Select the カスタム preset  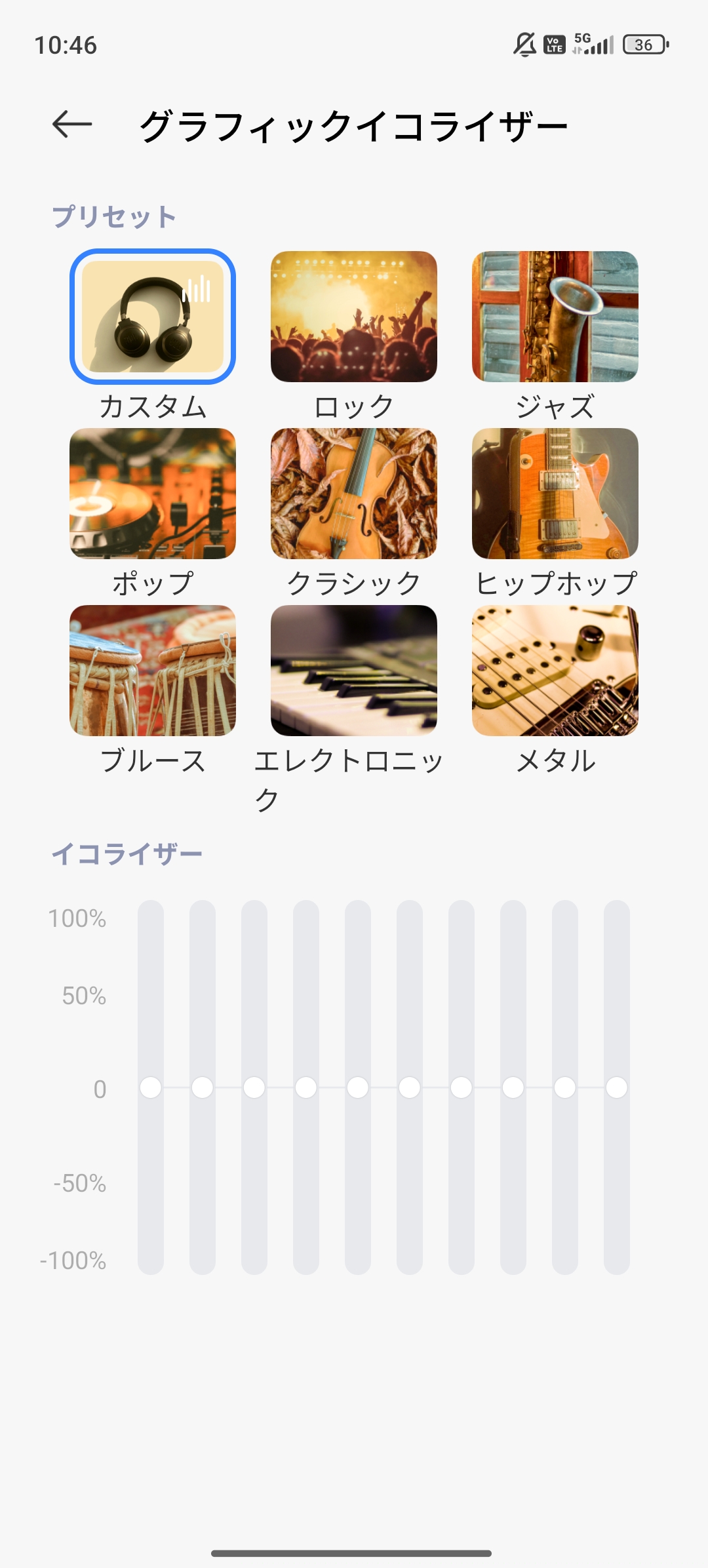tap(153, 317)
